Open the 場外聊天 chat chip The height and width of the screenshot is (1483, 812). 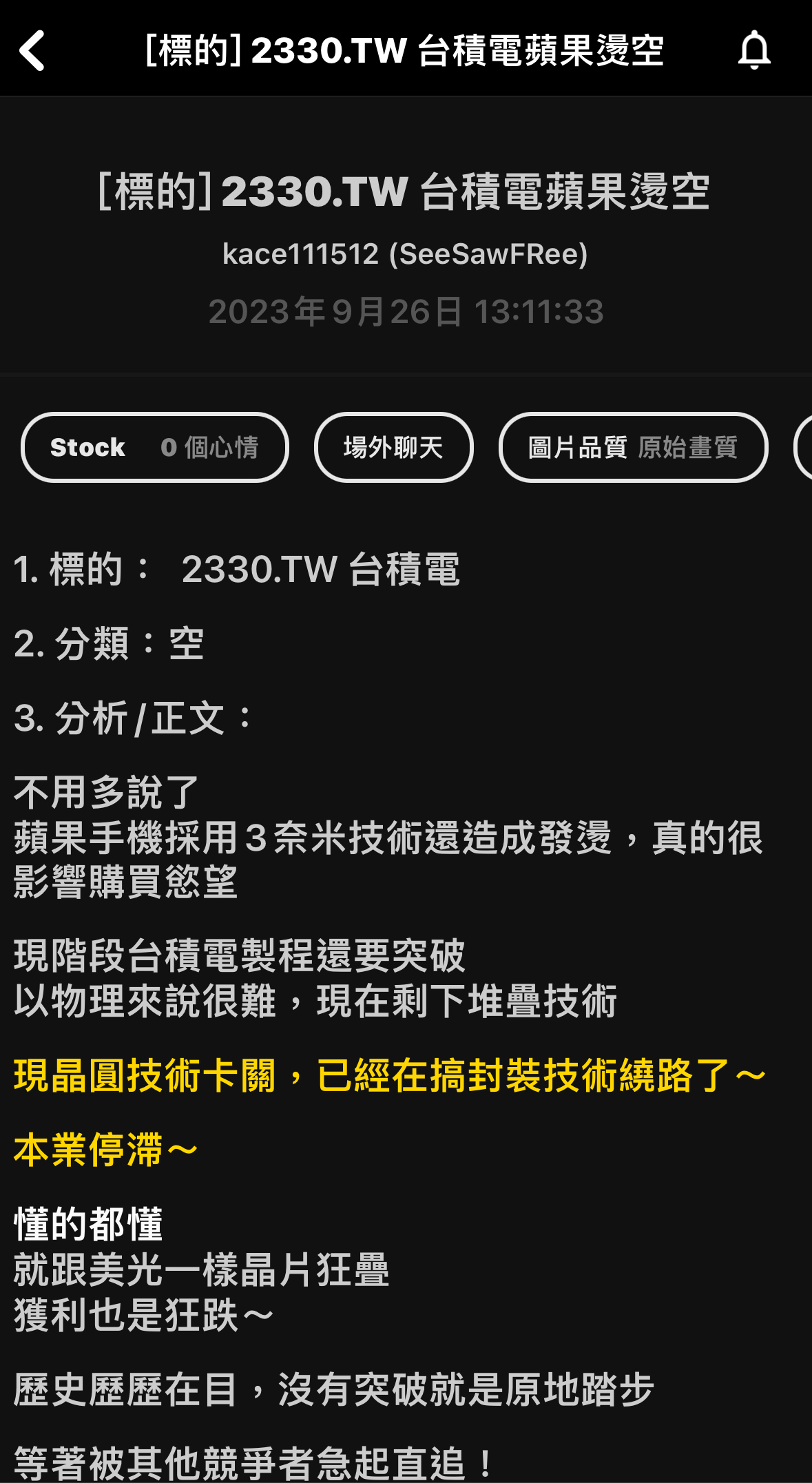pos(393,448)
